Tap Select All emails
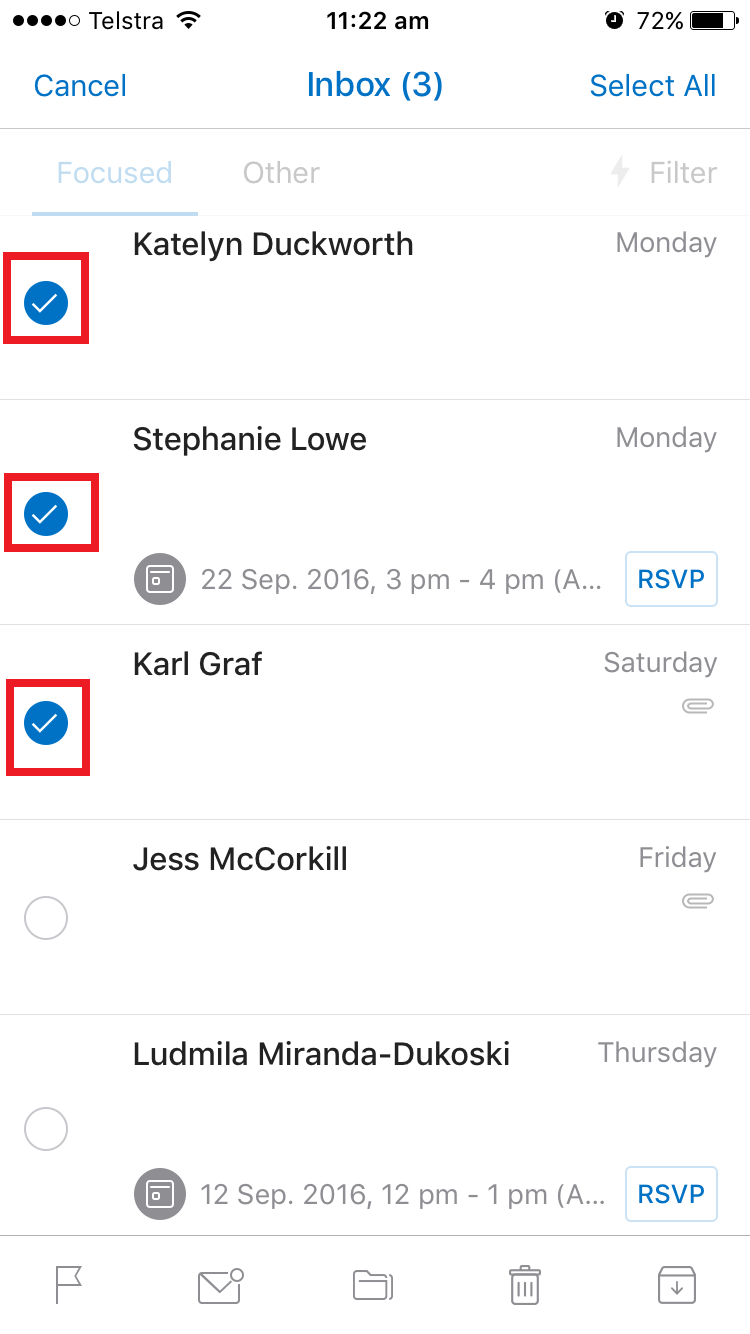The height and width of the screenshot is (1334, 750). point(652,86)
